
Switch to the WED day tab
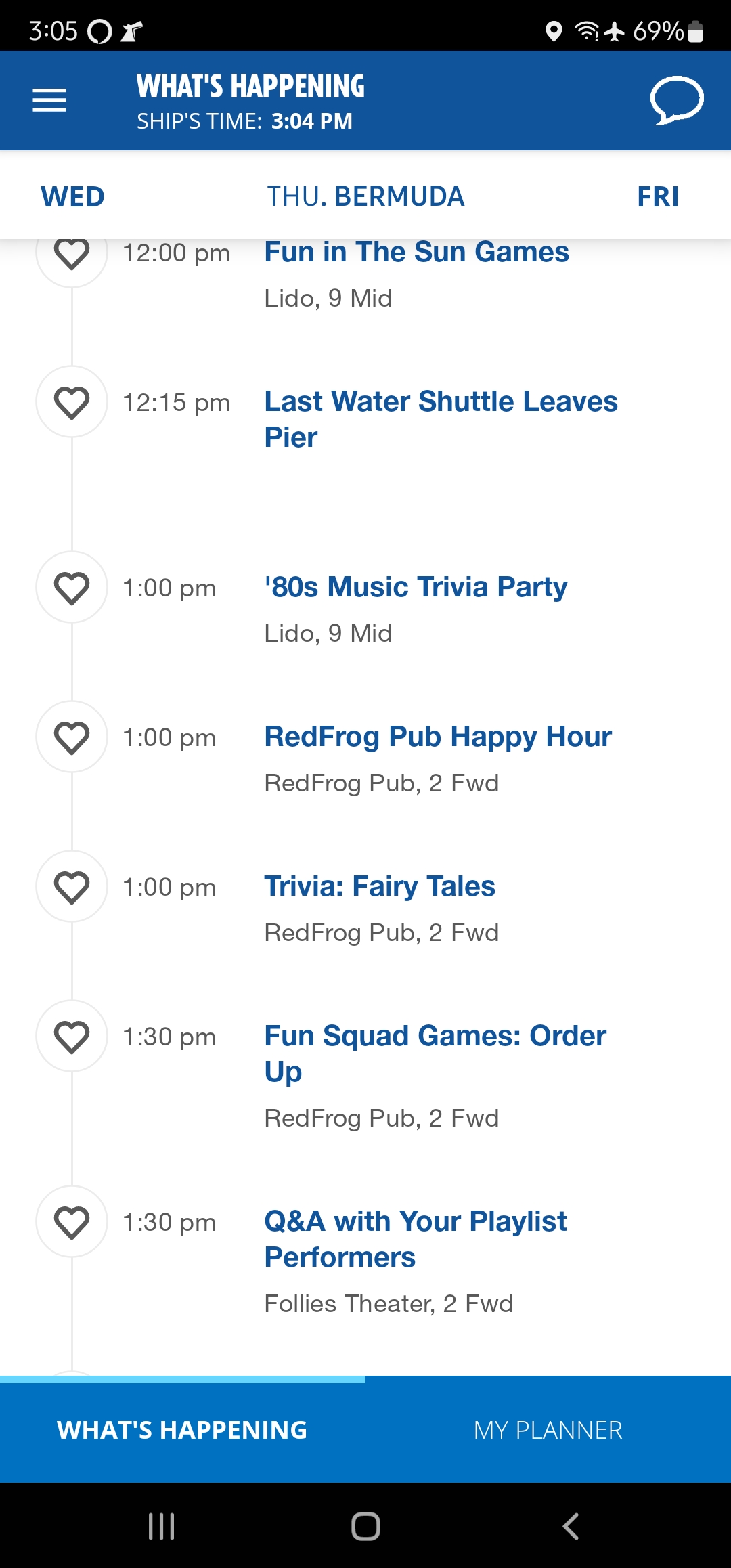click(x=72, y=196)
